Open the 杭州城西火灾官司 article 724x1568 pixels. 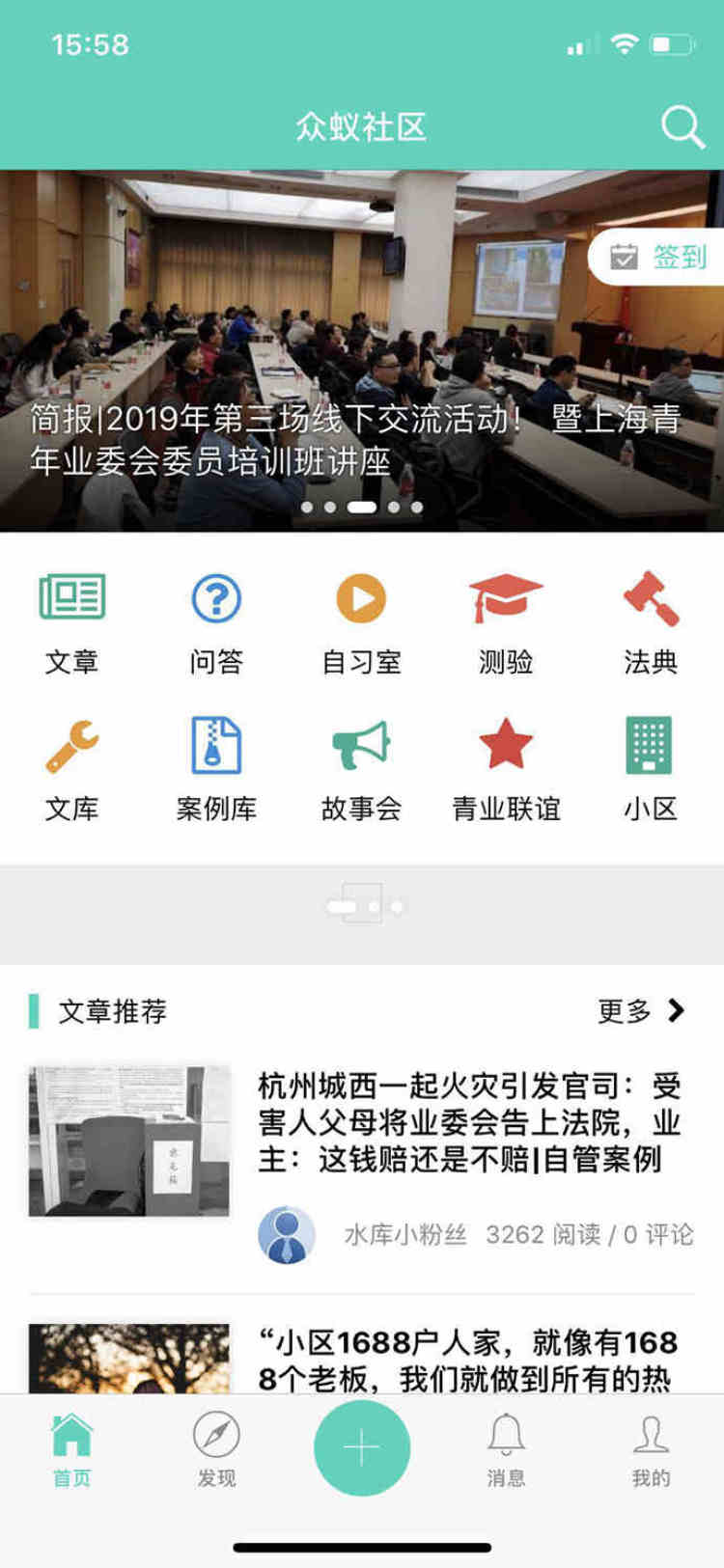469,1122
